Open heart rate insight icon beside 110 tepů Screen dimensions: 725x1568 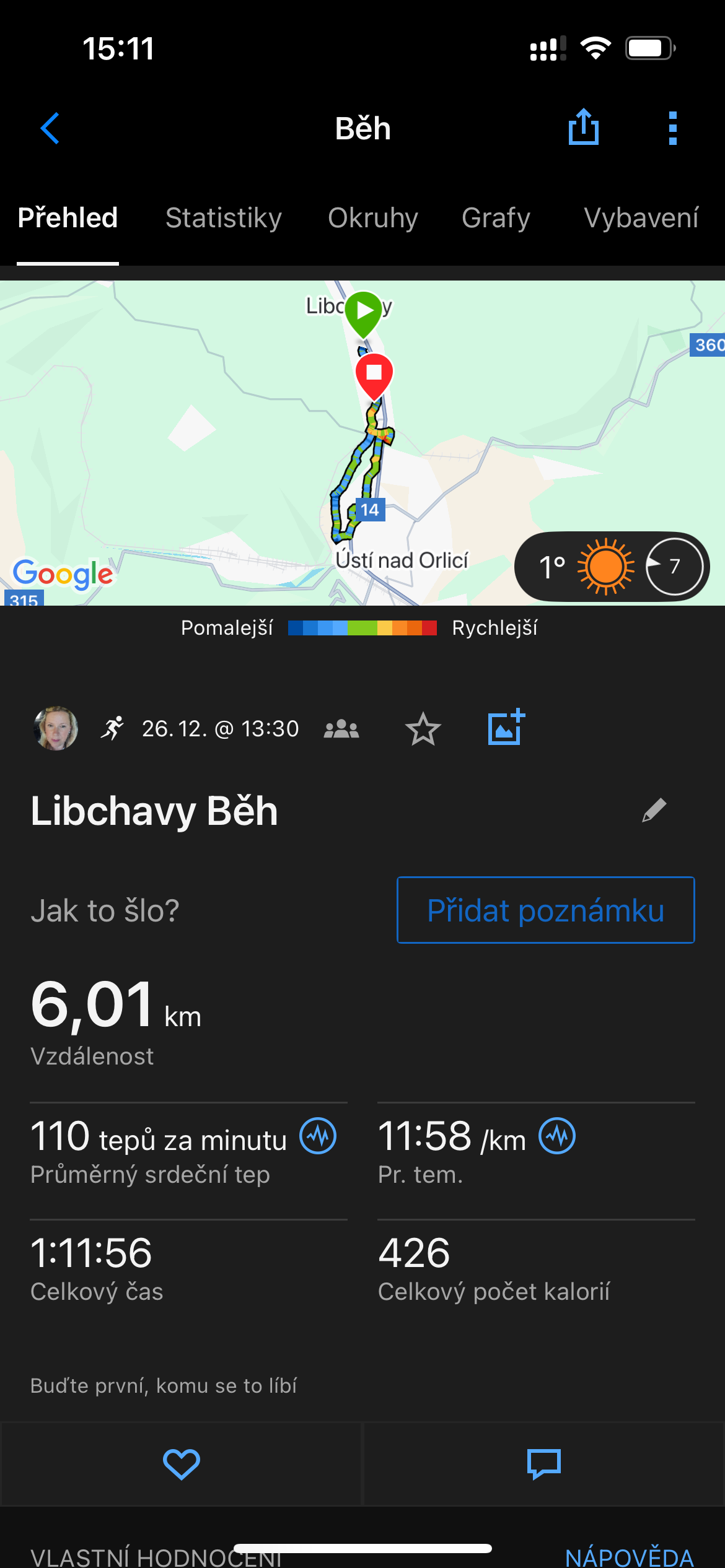(x=318, y=1136)
